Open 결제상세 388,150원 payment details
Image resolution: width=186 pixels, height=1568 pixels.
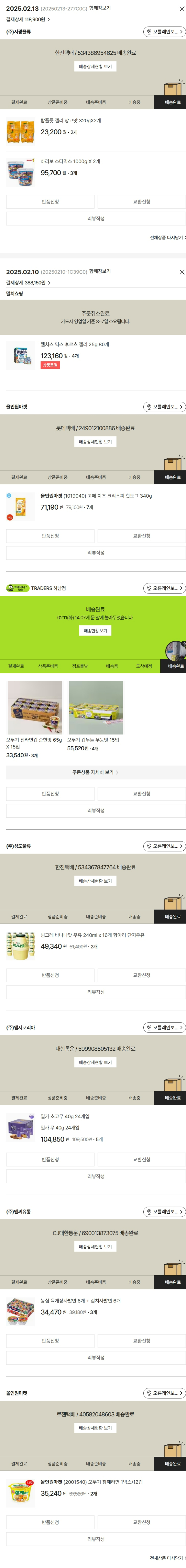[28, 283]
